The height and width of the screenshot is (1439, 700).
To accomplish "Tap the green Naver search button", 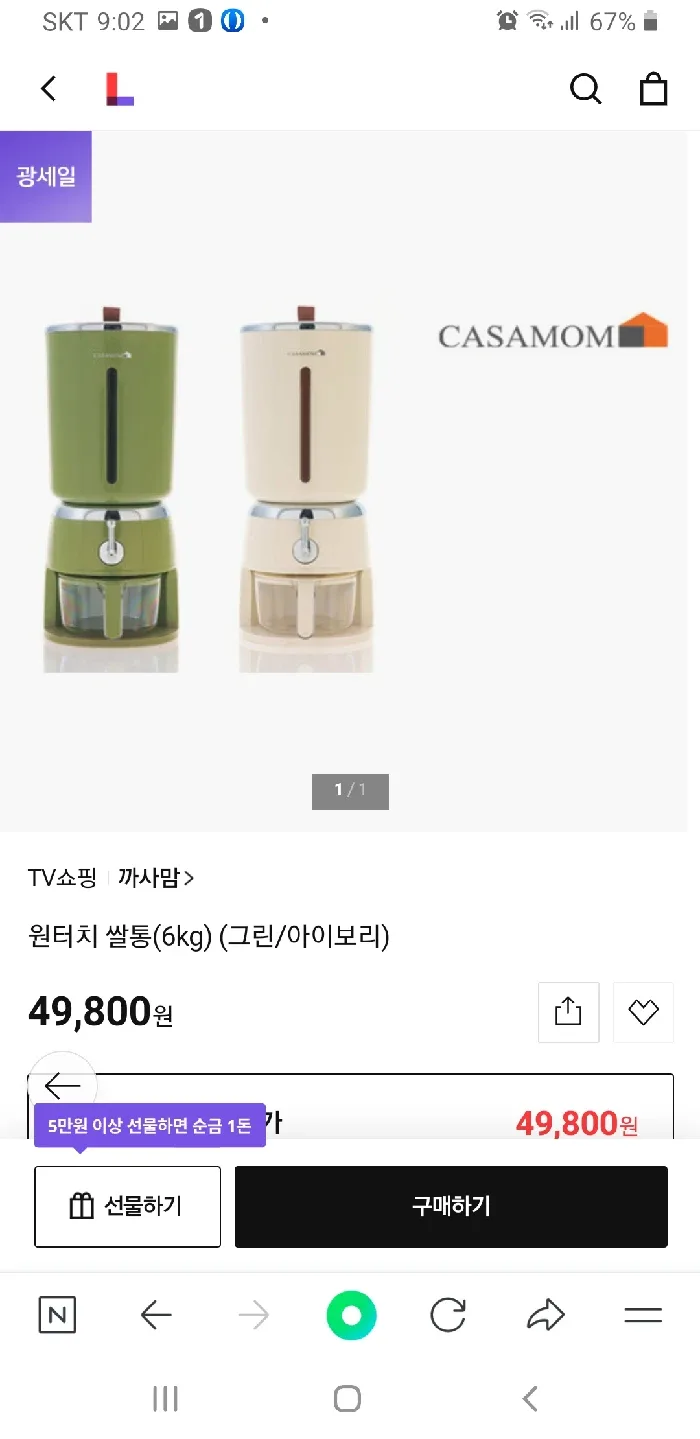I will (351, 1315).
